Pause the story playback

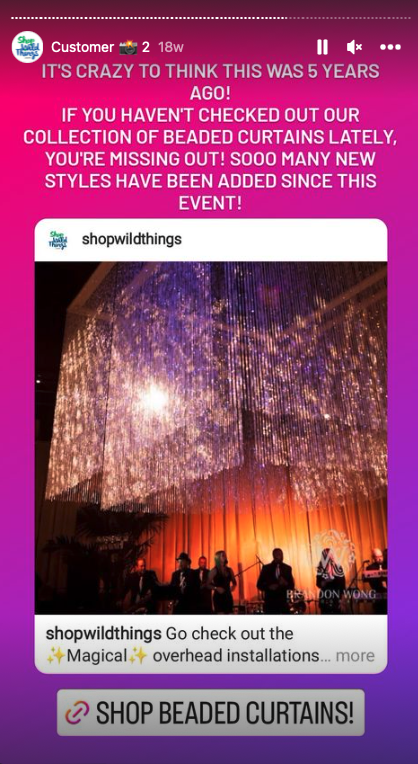[x=322, y=47]
